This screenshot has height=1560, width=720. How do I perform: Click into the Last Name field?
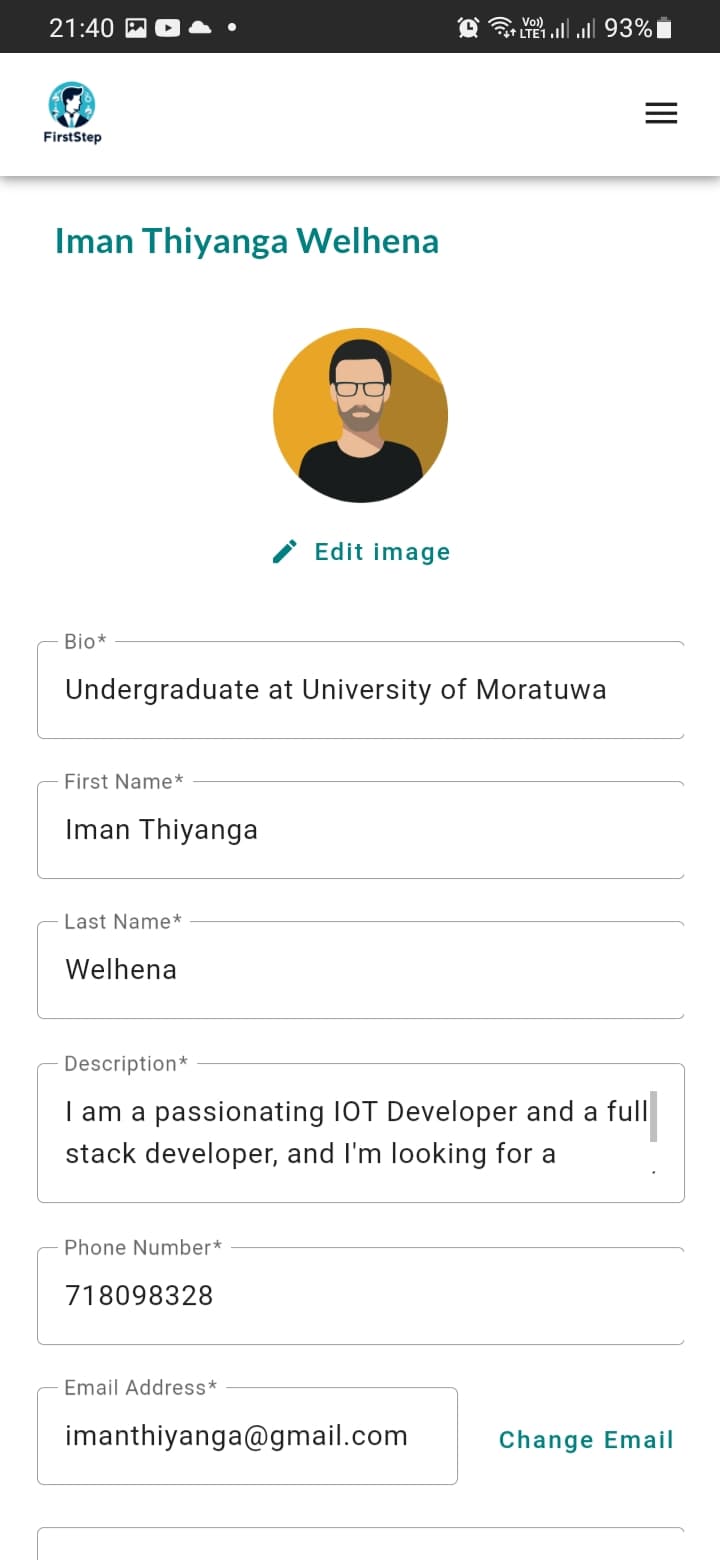click(360, 968)
